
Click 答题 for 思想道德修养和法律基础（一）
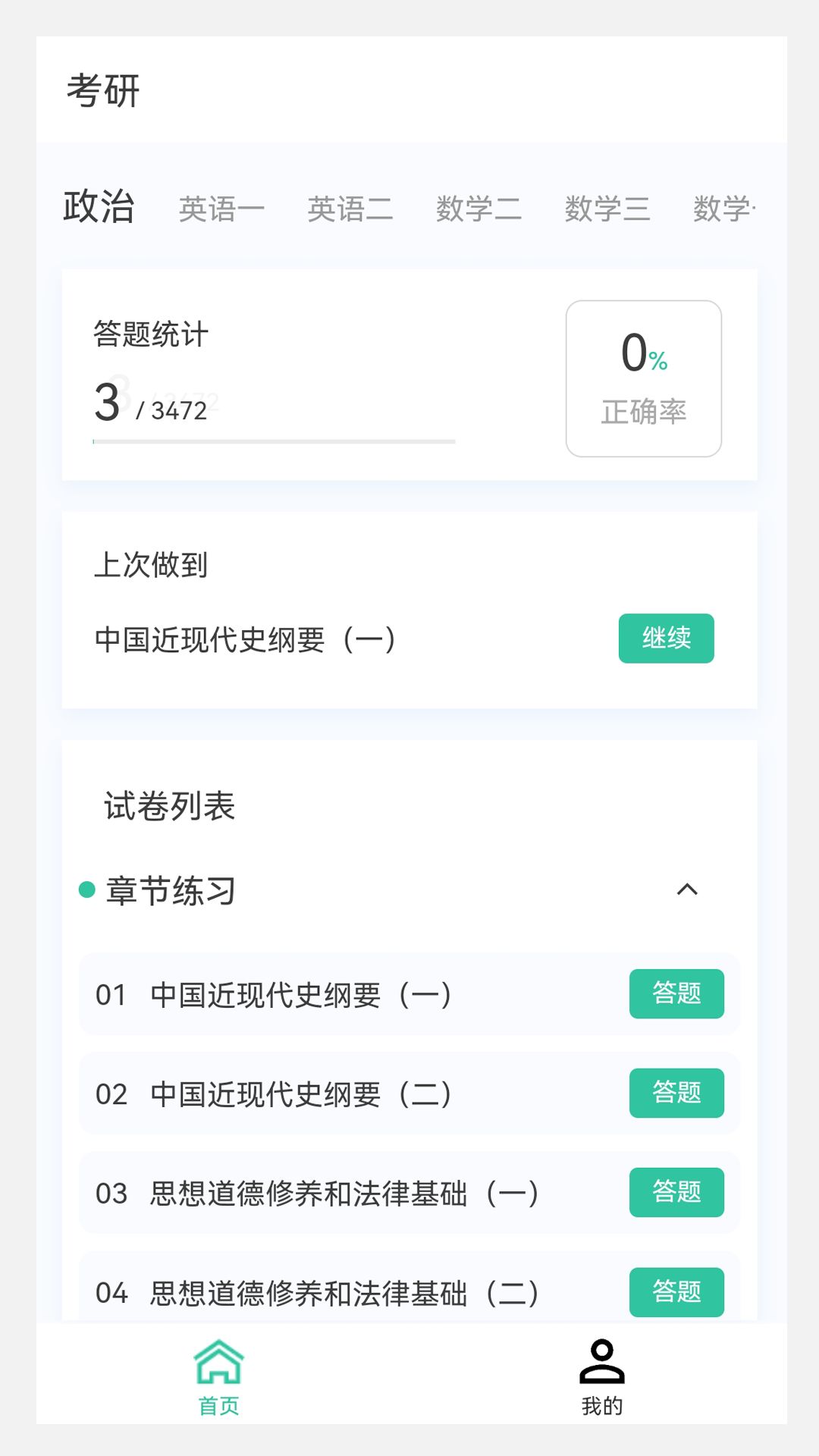click(676, 1193)
